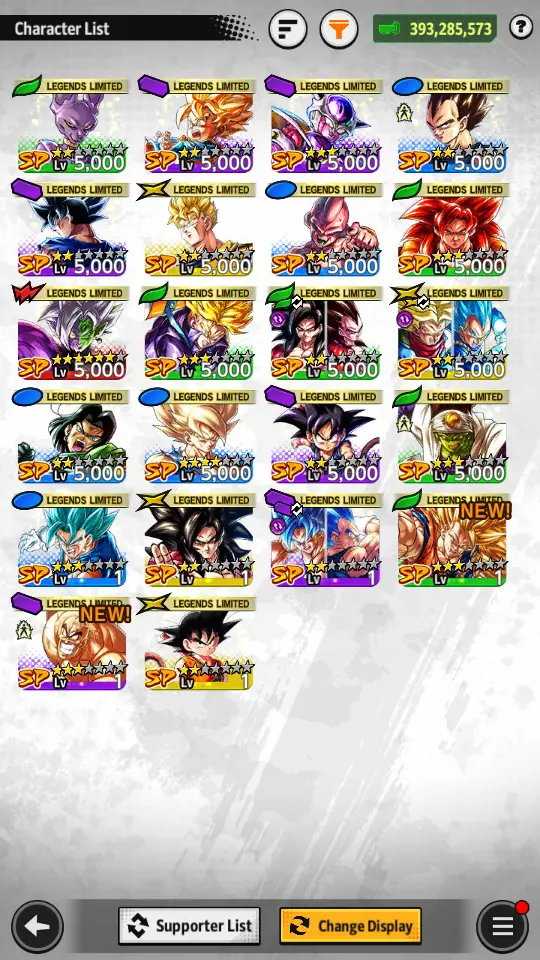Select the purple Beerus character card
Screen dimensions: 540x960
(x=72, y=125)
